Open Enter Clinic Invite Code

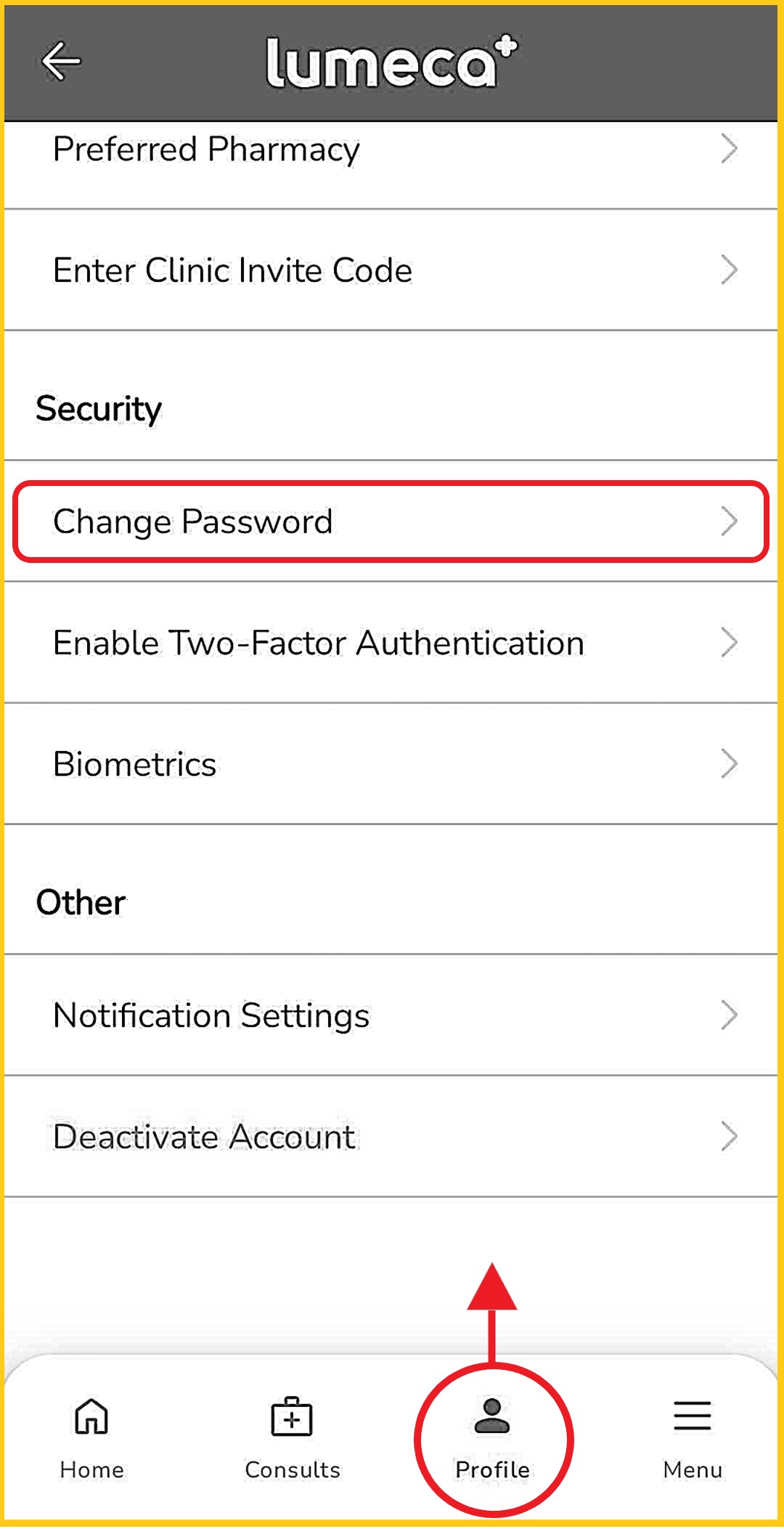[391, 270]
